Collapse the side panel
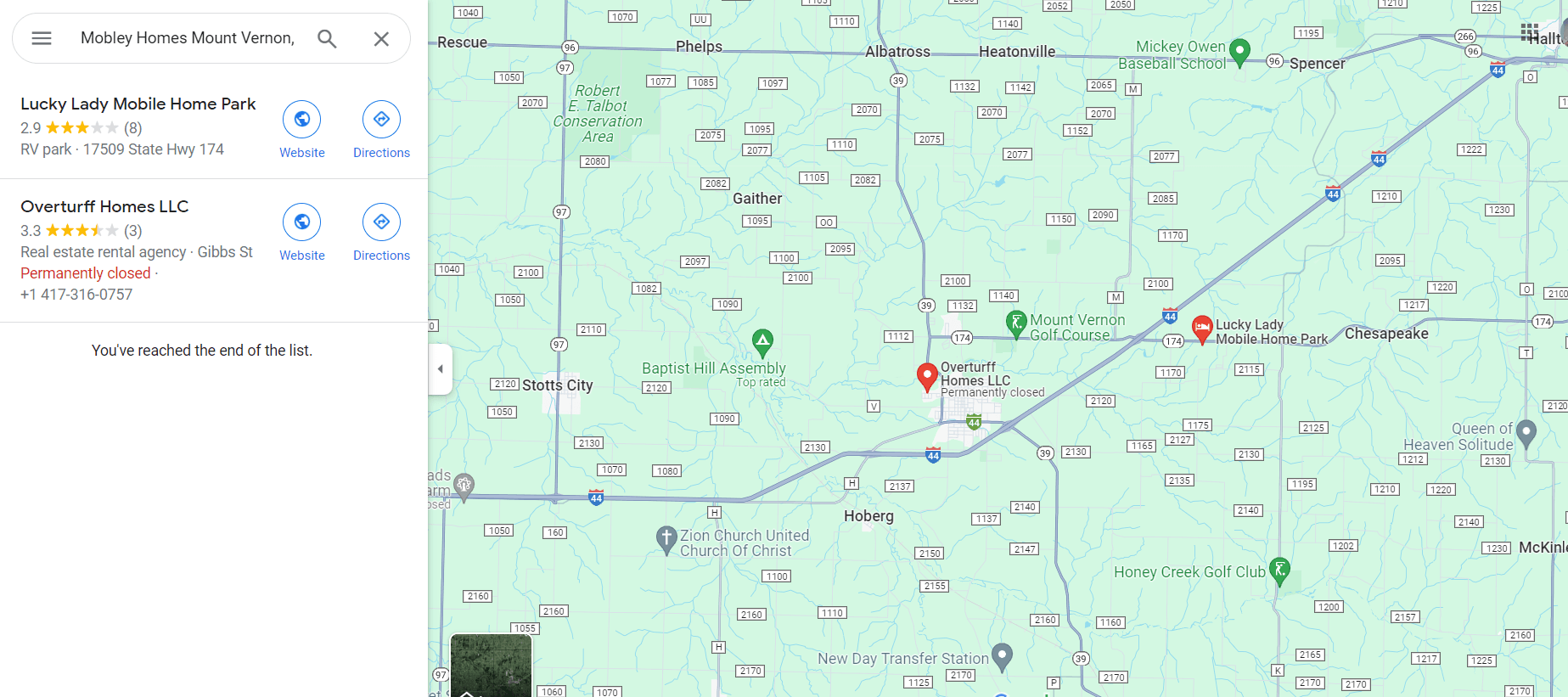Image resolution: width=1568 pixels, height=697 pixels. pos(440,369)
